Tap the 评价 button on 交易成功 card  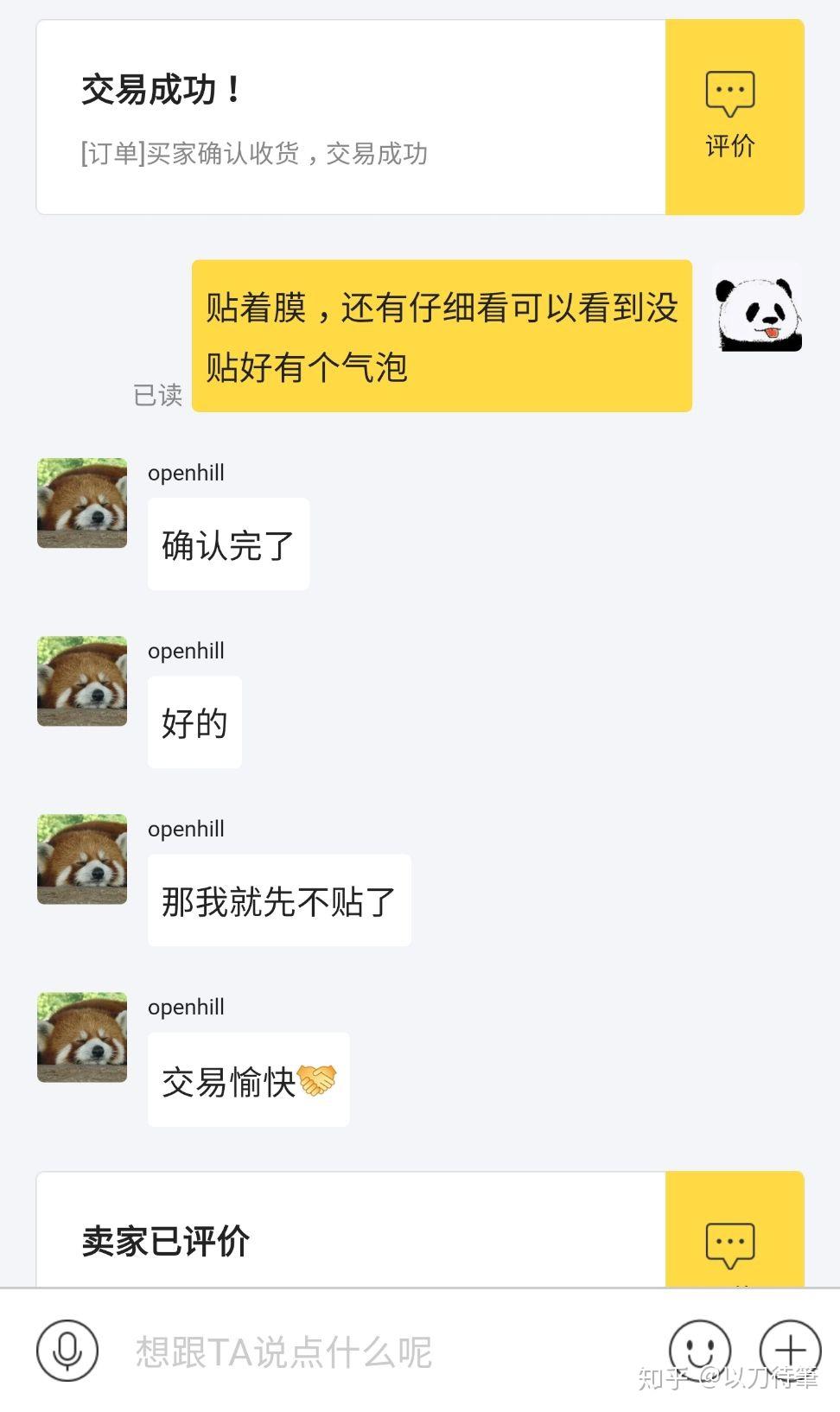(734, 118)
